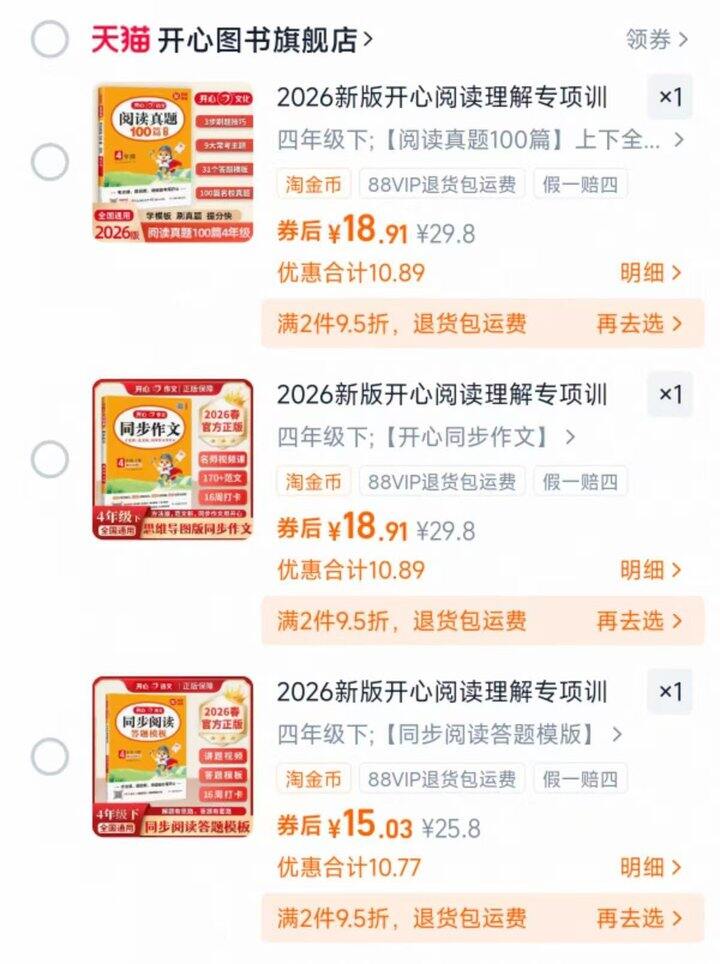
Task: Select the 同步阅读答题模版 item checkbox
Action: [50, 757]
